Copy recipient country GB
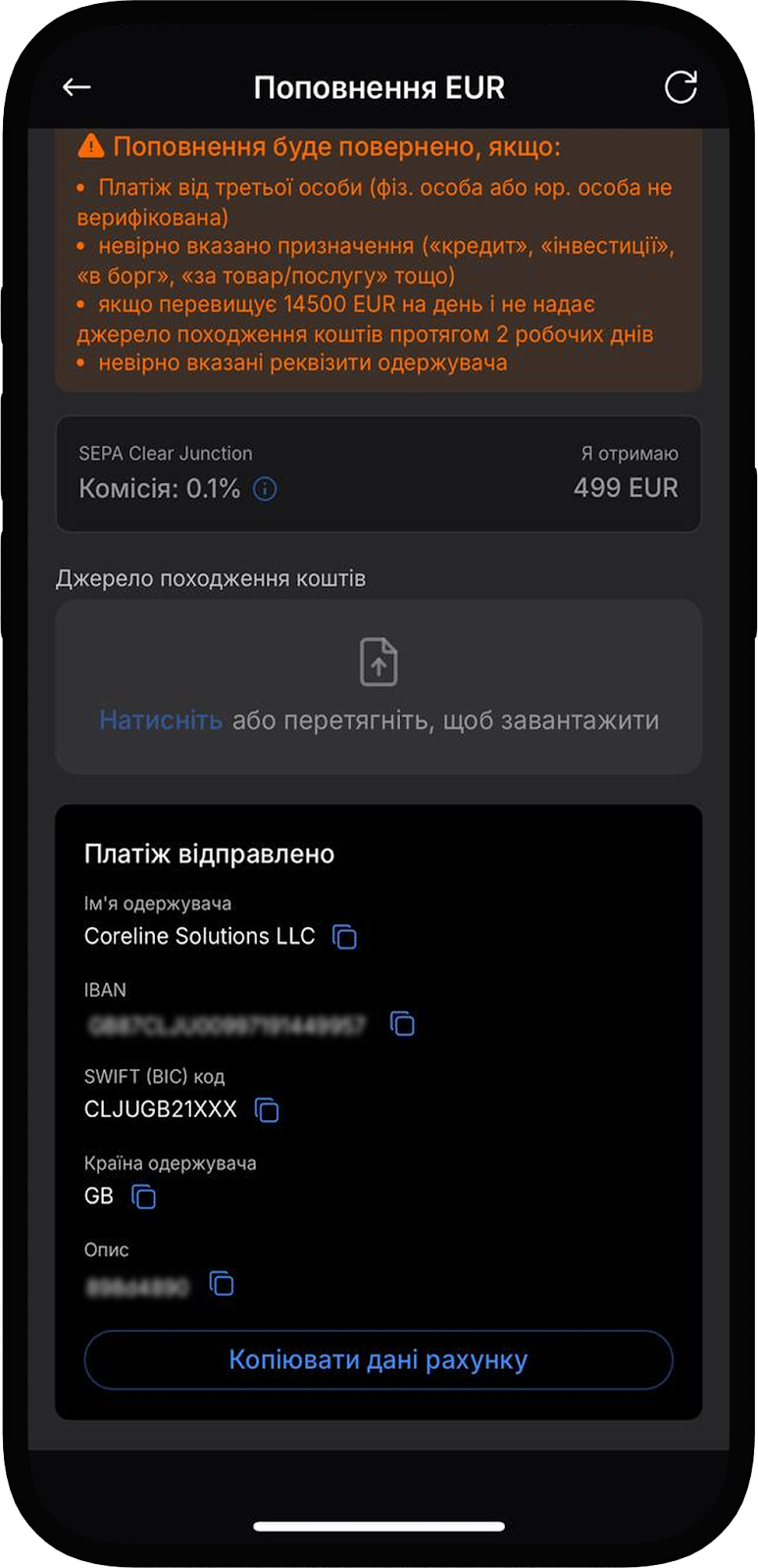The height and width of the screenshot is (1568, 758). point(144,1197)
